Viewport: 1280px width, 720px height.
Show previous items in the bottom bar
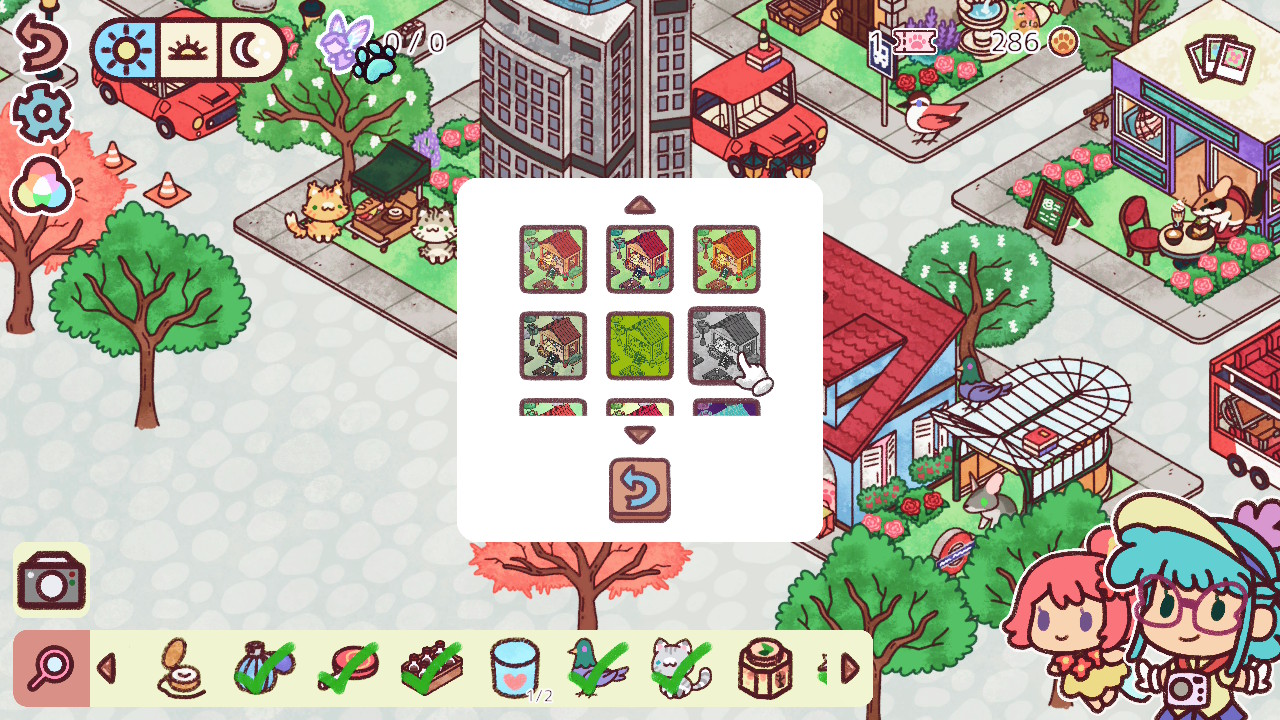[107, 668]
